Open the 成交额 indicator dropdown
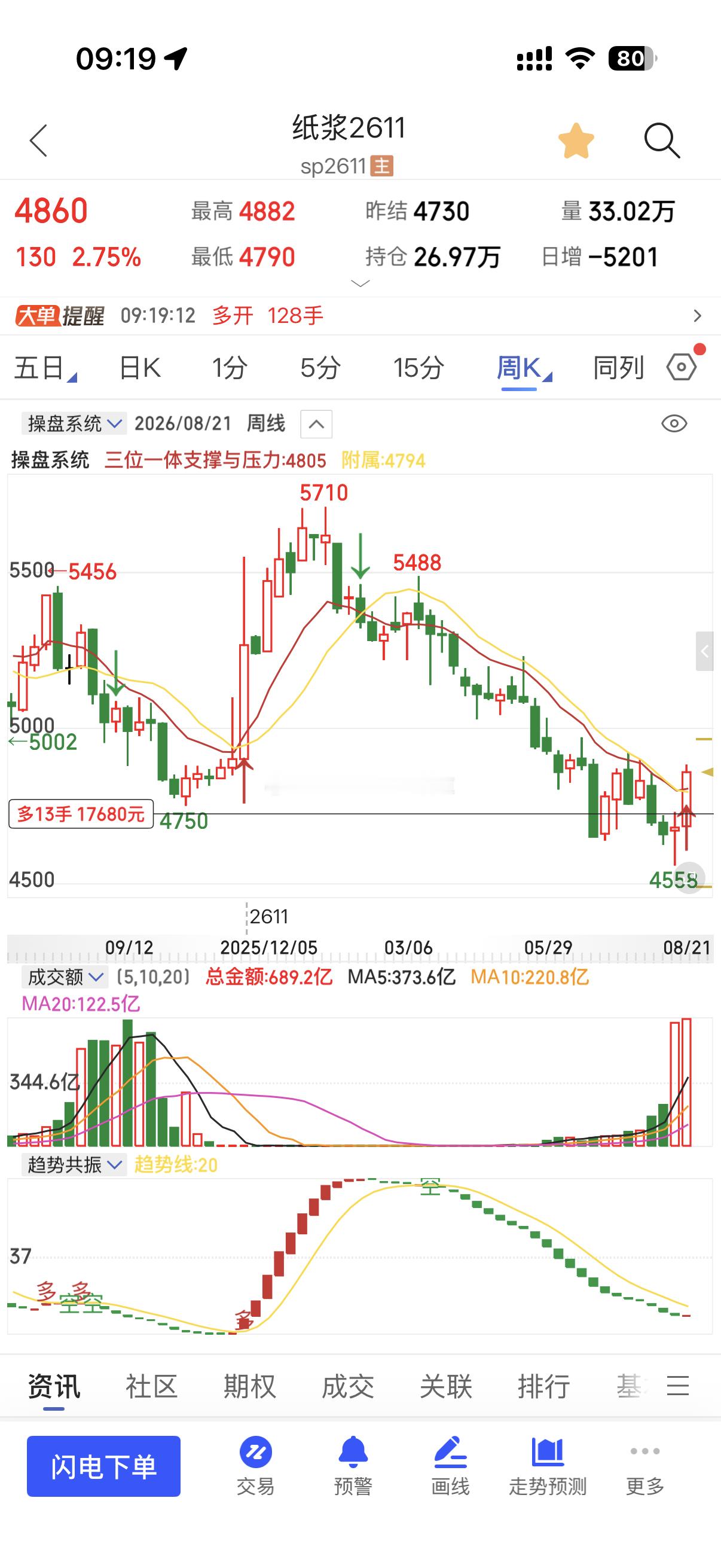This screenshot has width=721, height=1568. pyautogui.click(x=65, y=977)
